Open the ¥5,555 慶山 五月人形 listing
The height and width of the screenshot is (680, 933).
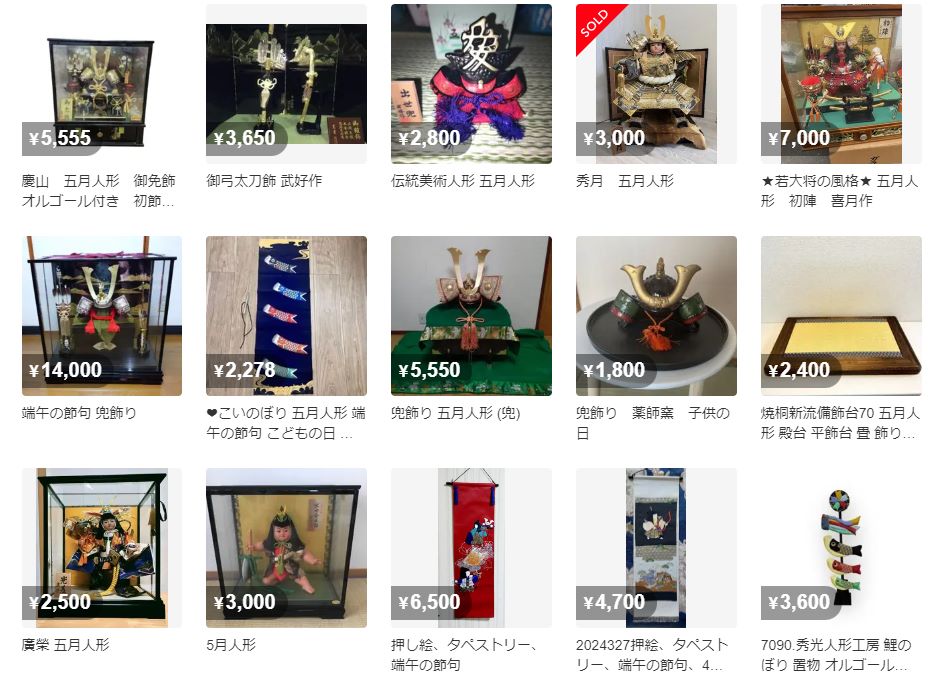click(x=101, y=84)
